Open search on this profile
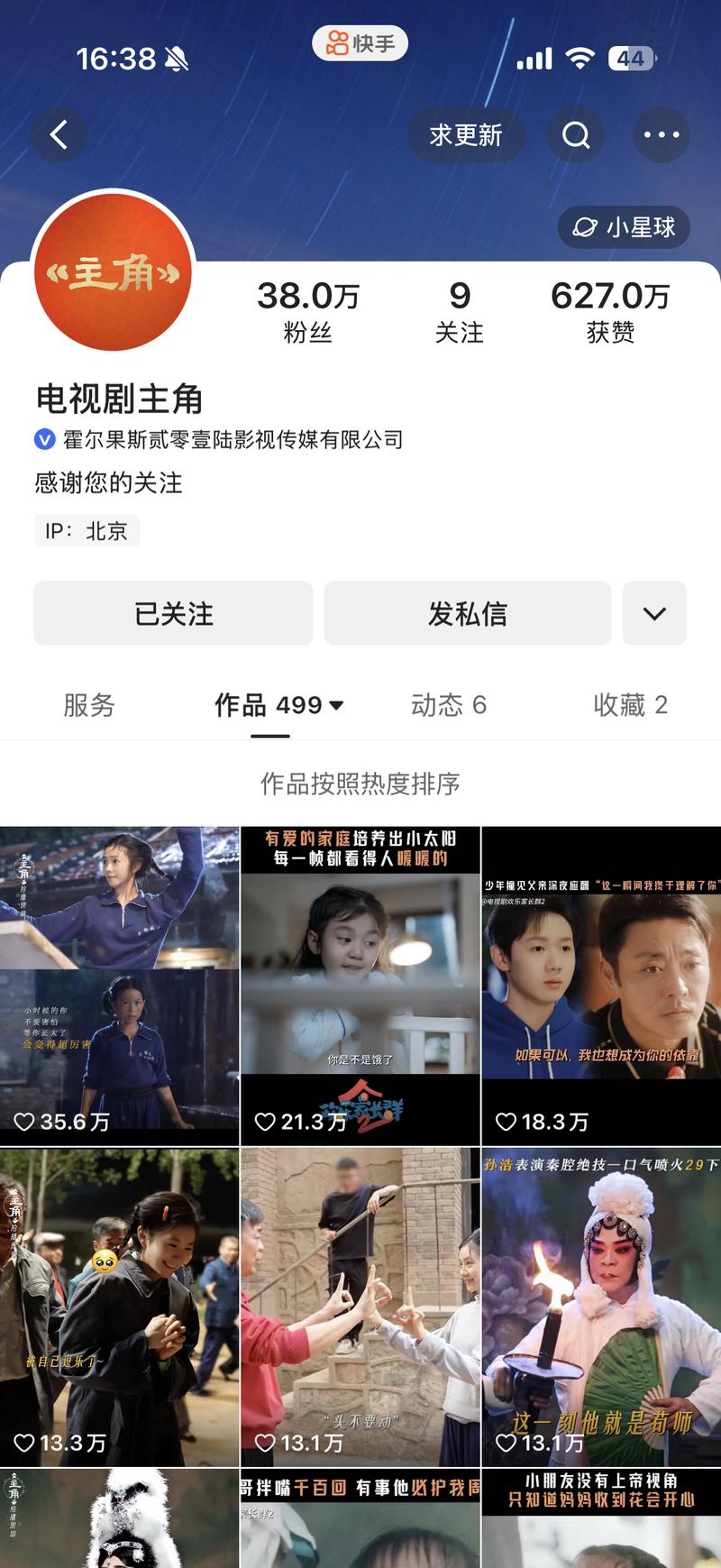Viewport: 721px width, 1568px height. point(576,135)
